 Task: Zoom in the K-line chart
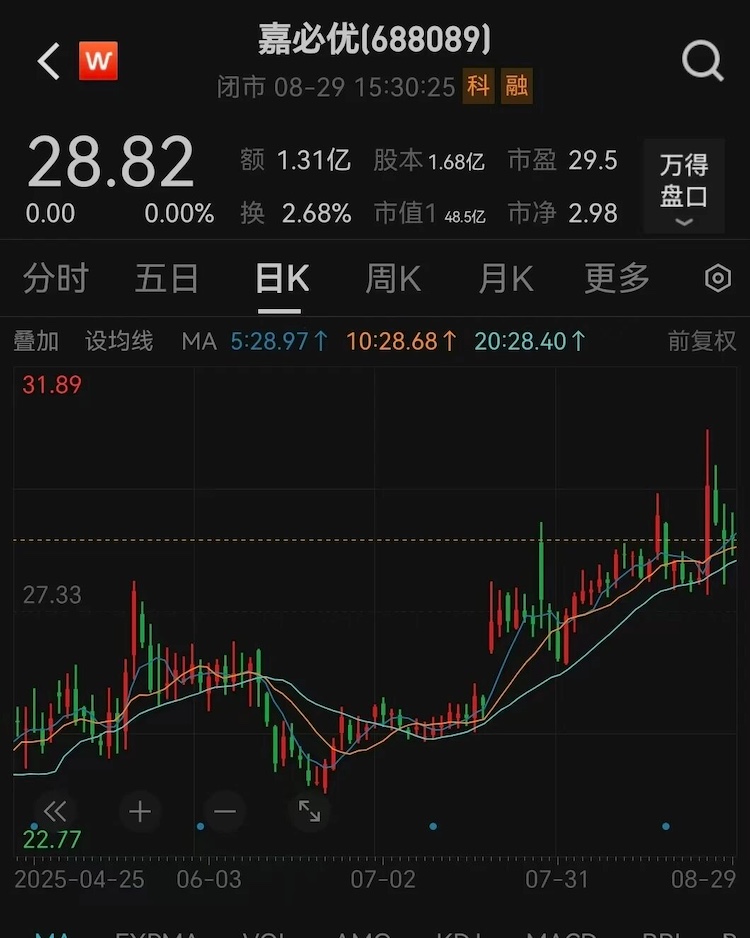(x=140, y=810)
